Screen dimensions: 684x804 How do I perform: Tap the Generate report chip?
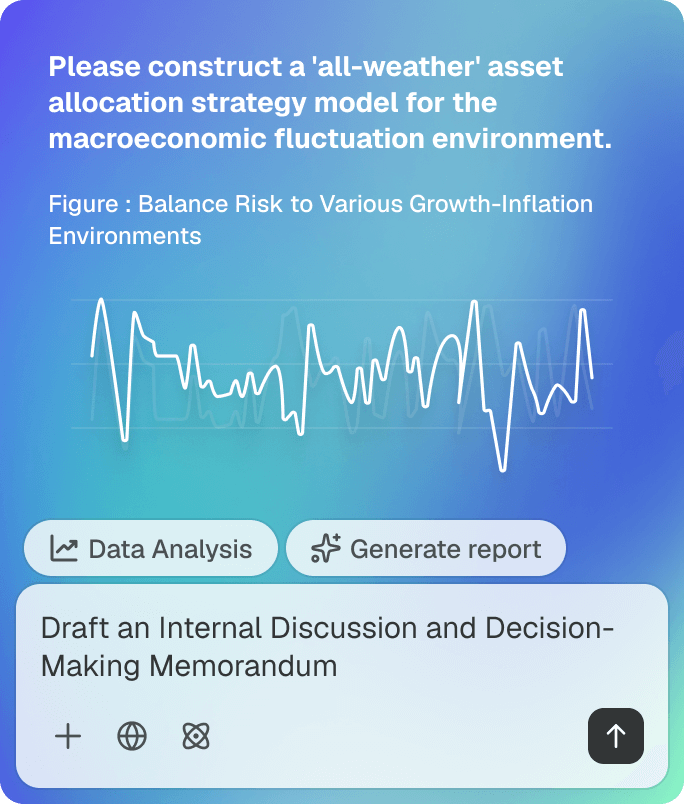(x=426, y=548)
